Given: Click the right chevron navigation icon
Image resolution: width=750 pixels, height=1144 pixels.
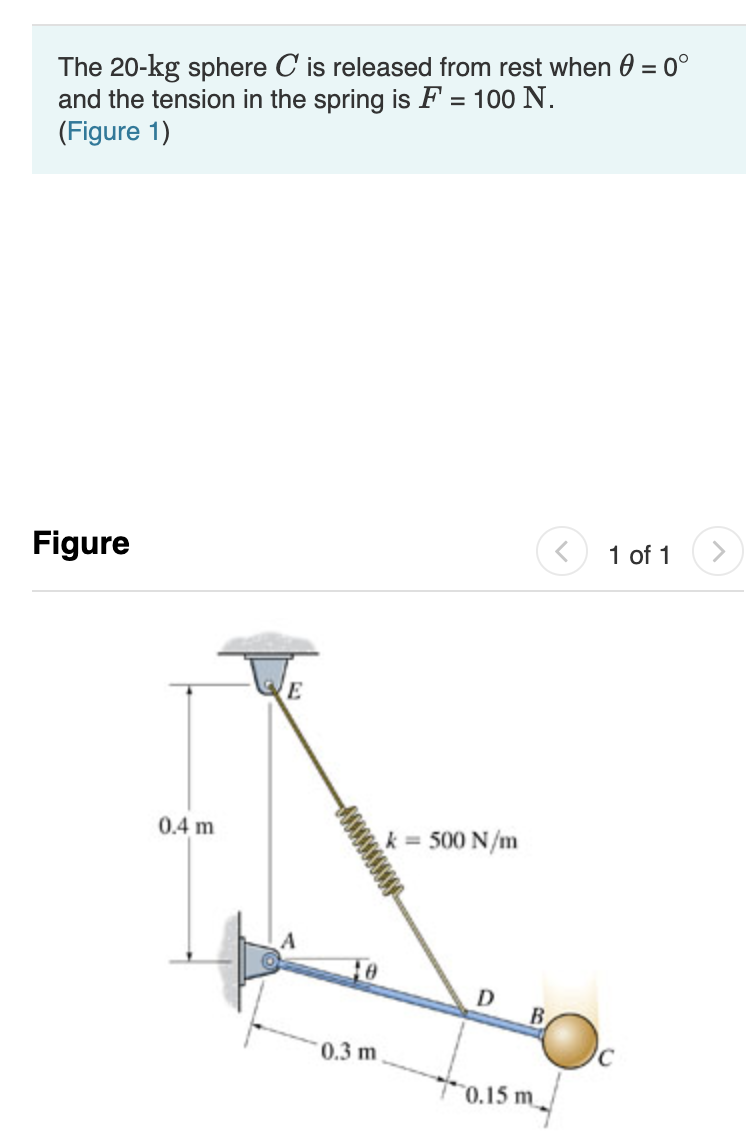Looking at the screenshot, I should coord(718,550).
